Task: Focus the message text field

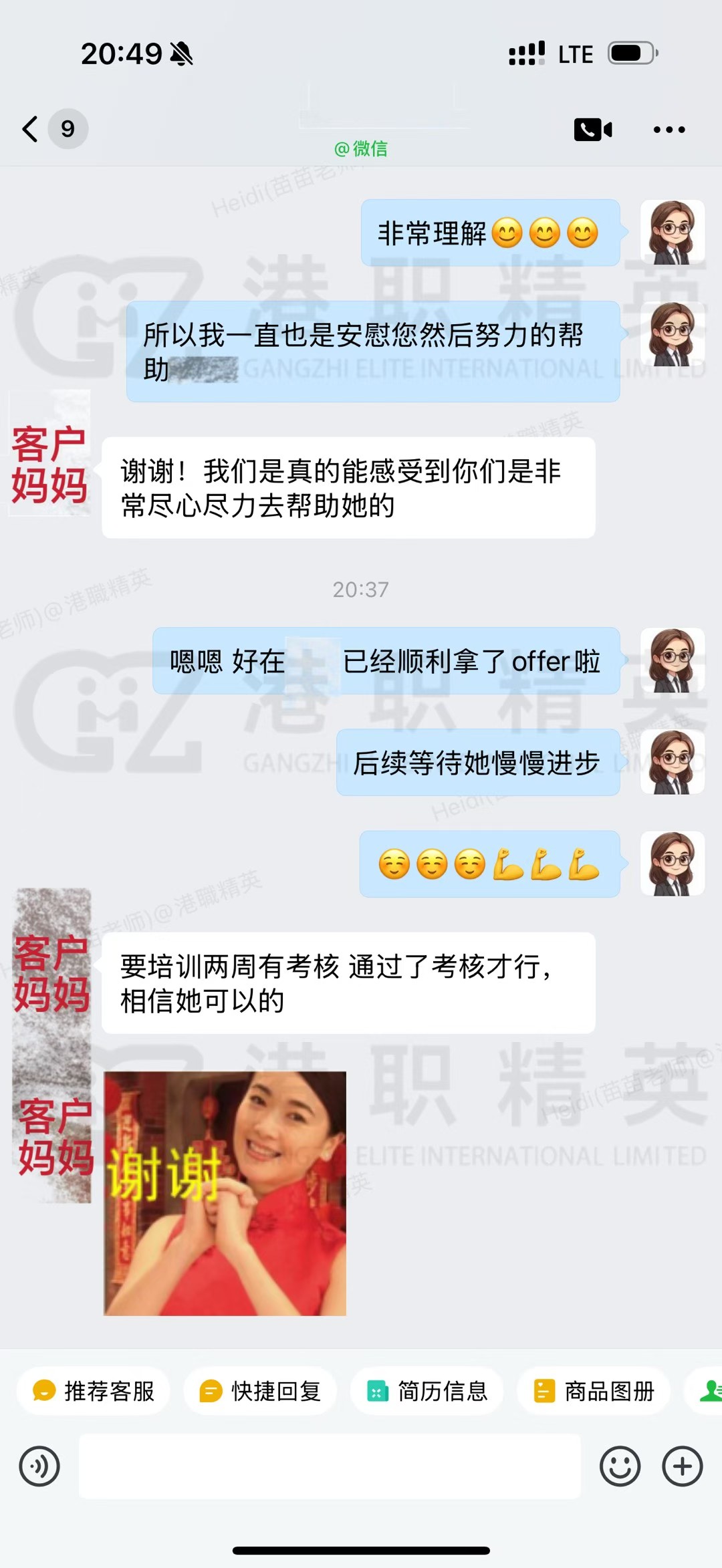Action: [x=330, y=1466]
